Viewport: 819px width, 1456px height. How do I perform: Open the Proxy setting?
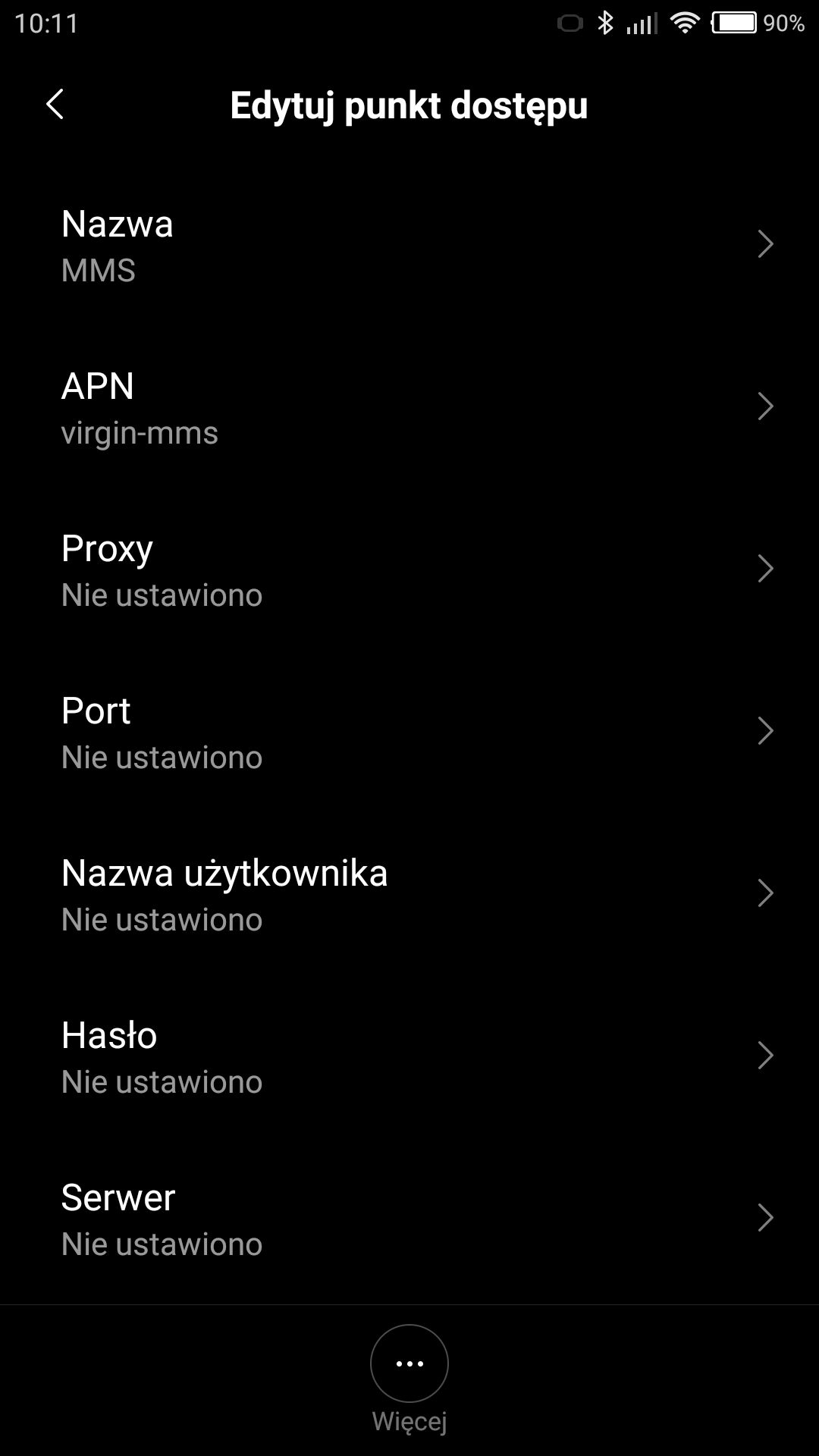click(409, 570)
